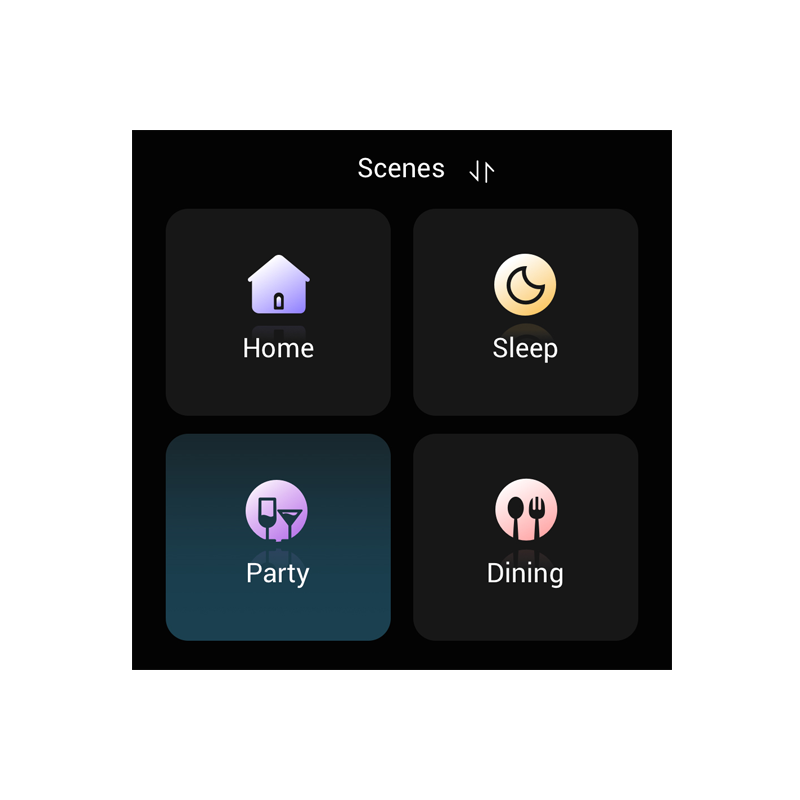Activate the Home scene
800x800 pixels.
pos(278,312)
